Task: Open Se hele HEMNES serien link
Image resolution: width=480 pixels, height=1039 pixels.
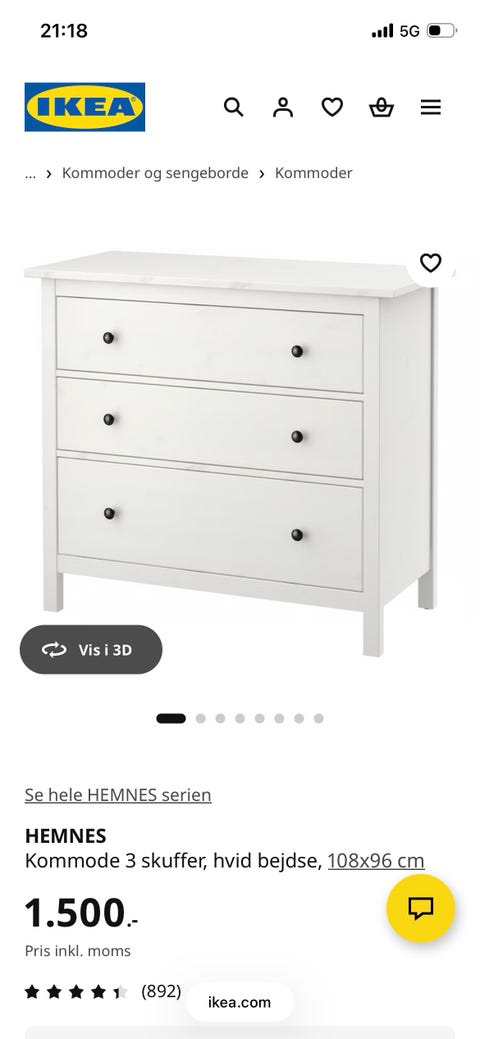Action: [118, 794]
